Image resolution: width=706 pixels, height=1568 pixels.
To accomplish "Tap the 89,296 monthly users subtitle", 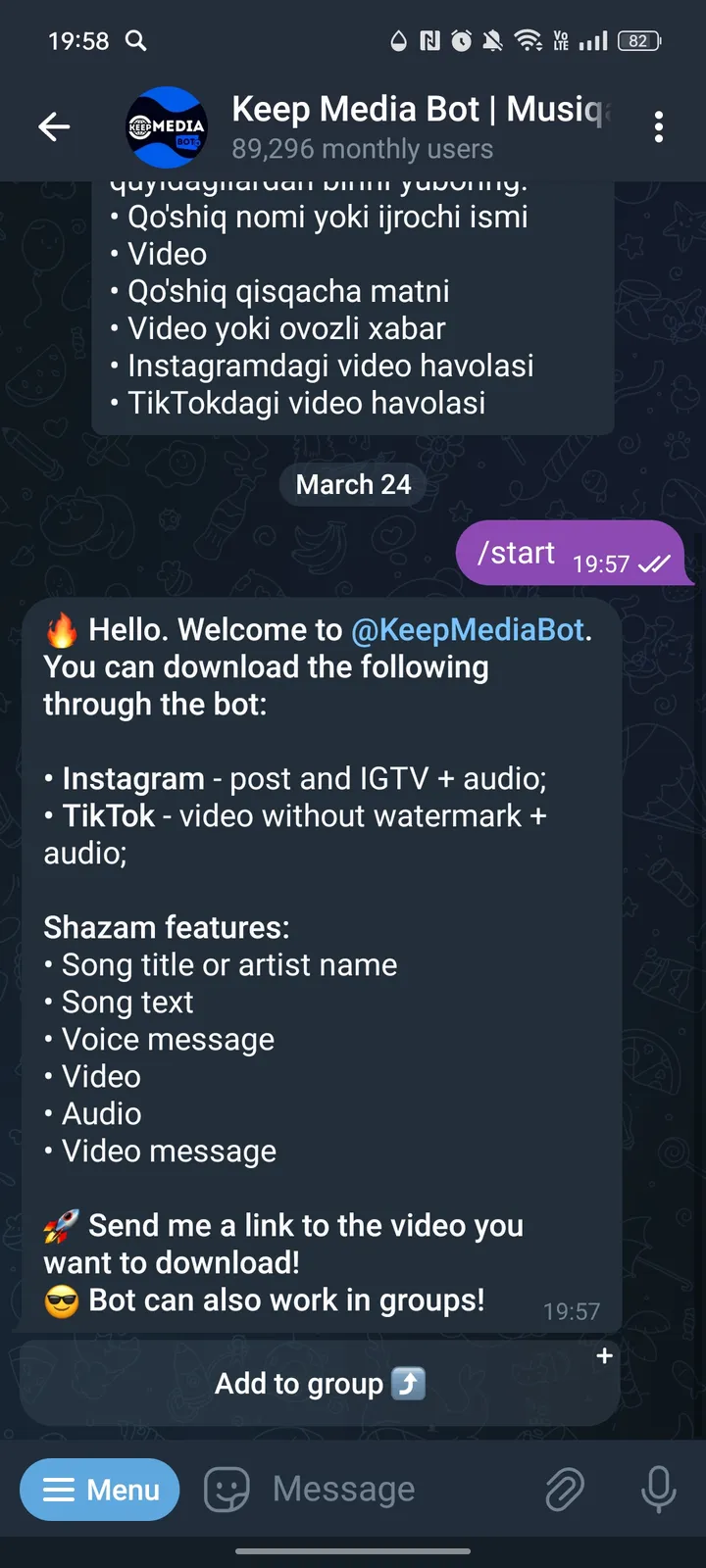I will pos(363,149).
